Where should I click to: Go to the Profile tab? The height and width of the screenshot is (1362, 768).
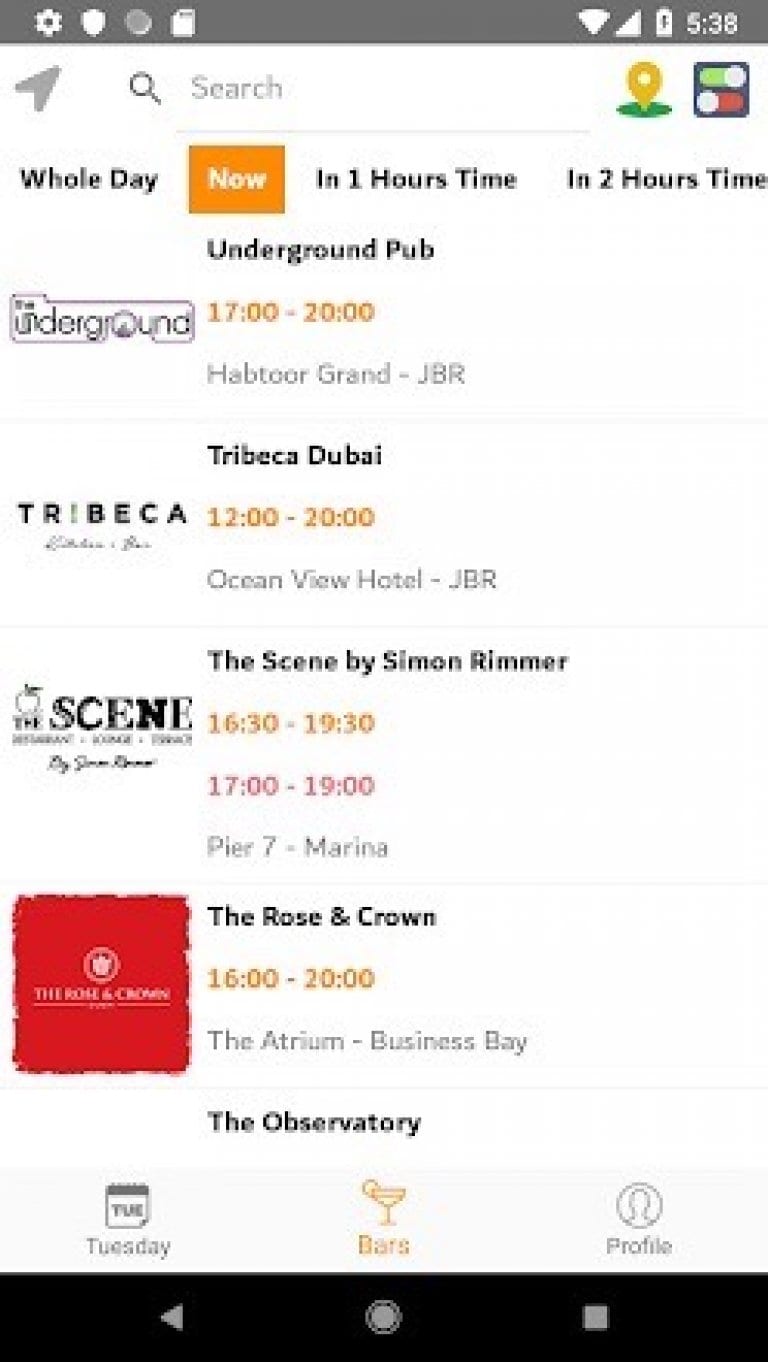click(638, 1219)
